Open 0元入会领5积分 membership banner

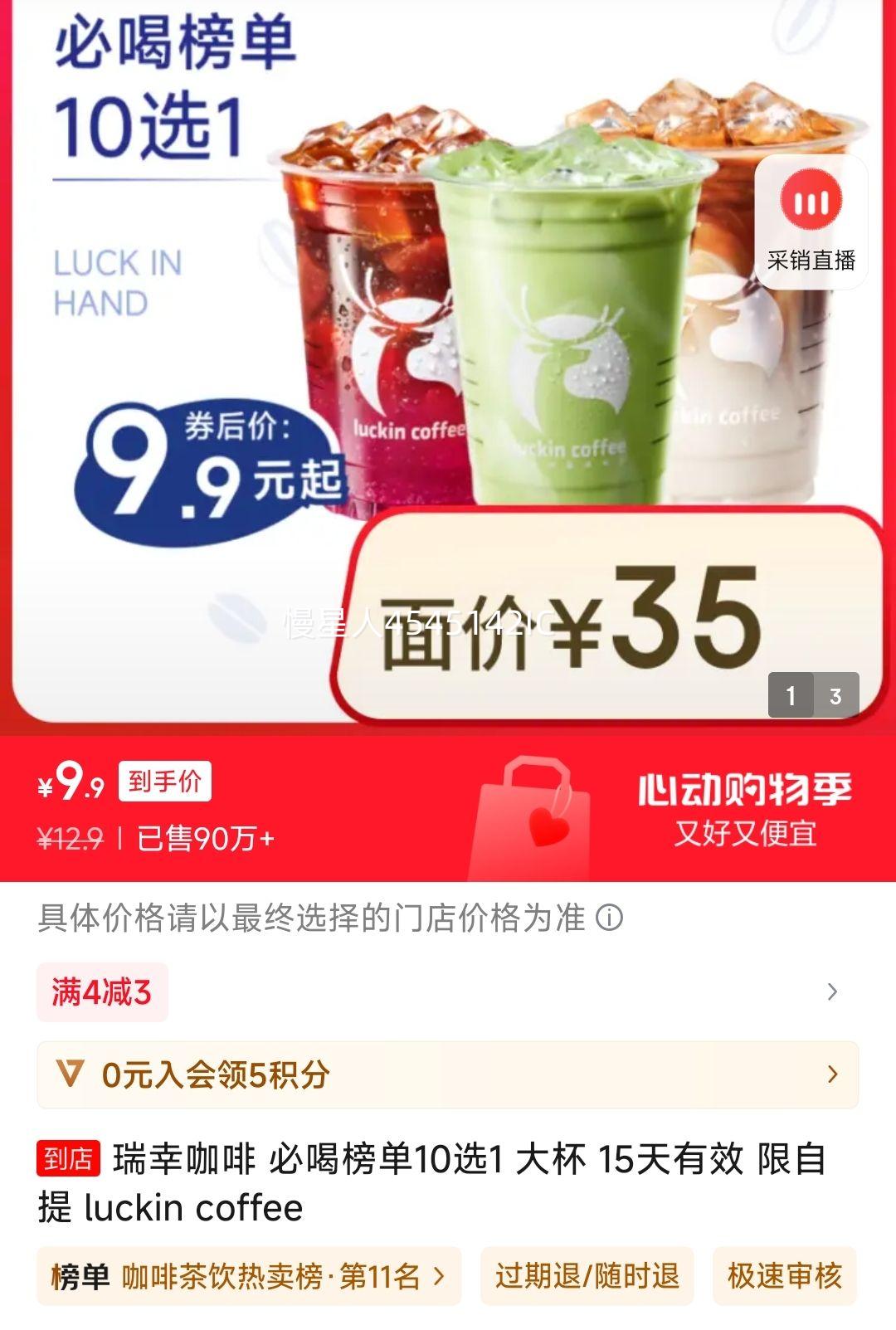tap(447, 1074)
